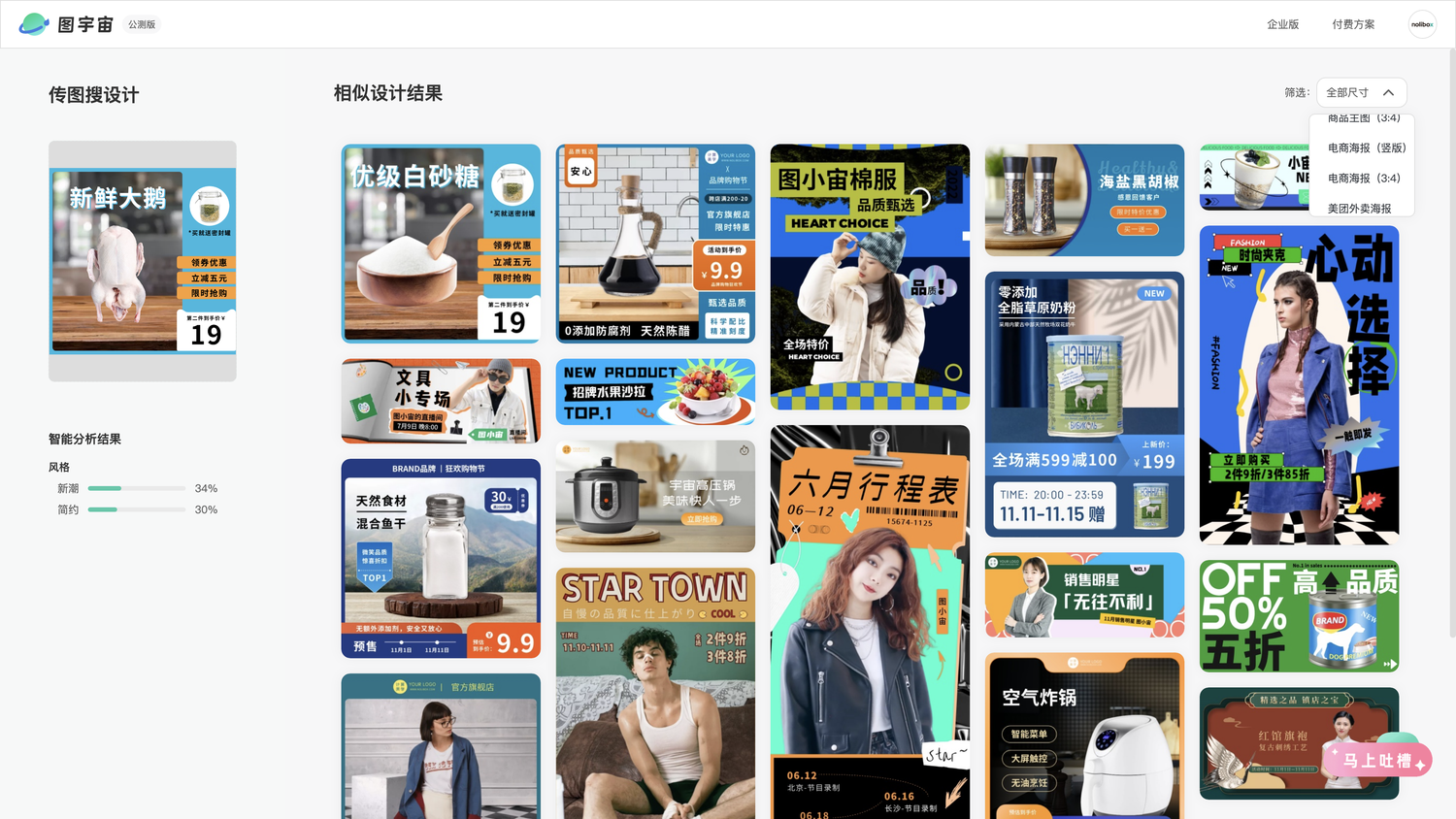Open the 心动选择 fashion poster
1456x819 pixels.
(x=1299, y=384)
